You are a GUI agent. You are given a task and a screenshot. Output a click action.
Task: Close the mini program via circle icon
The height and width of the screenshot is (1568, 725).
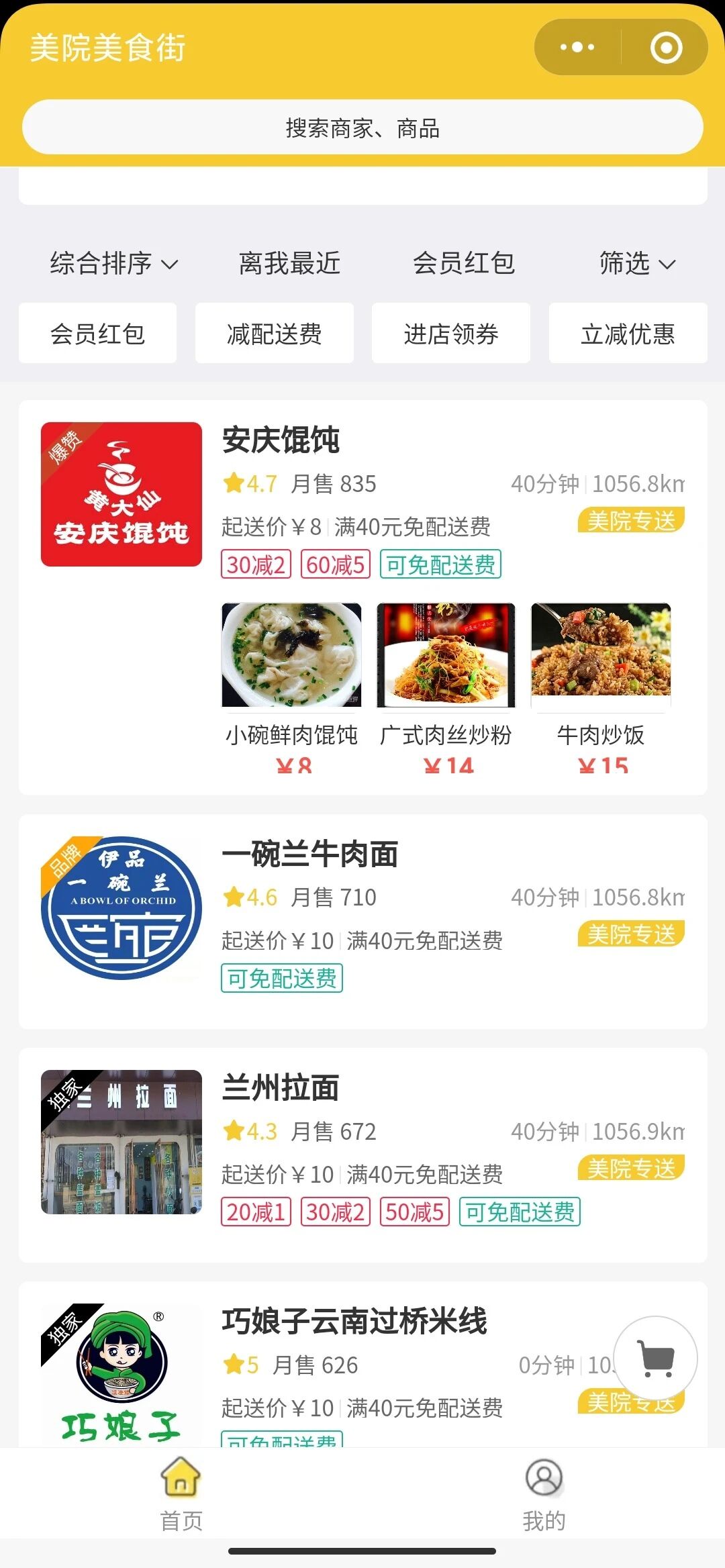click(x=666, y=48)
